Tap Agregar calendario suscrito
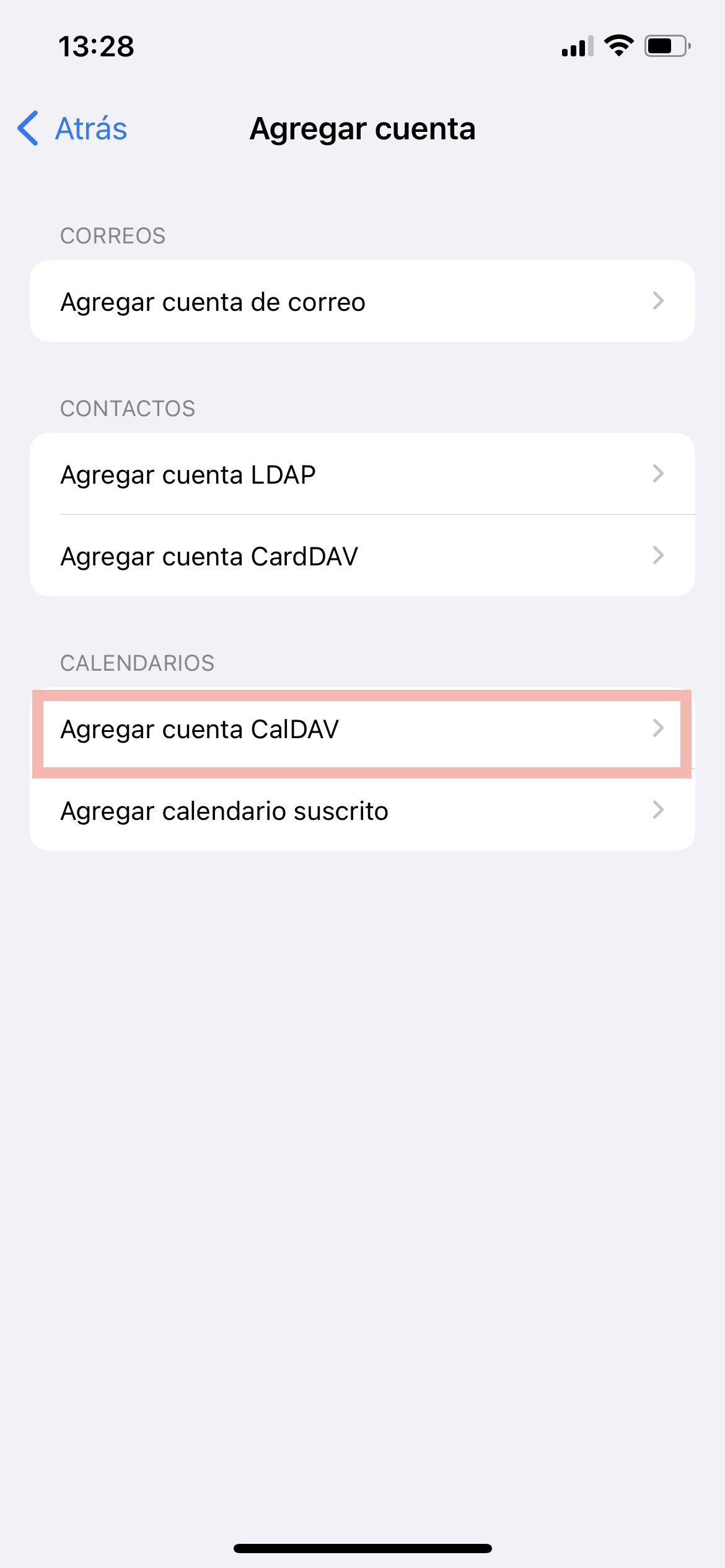 tap(362, 811)
